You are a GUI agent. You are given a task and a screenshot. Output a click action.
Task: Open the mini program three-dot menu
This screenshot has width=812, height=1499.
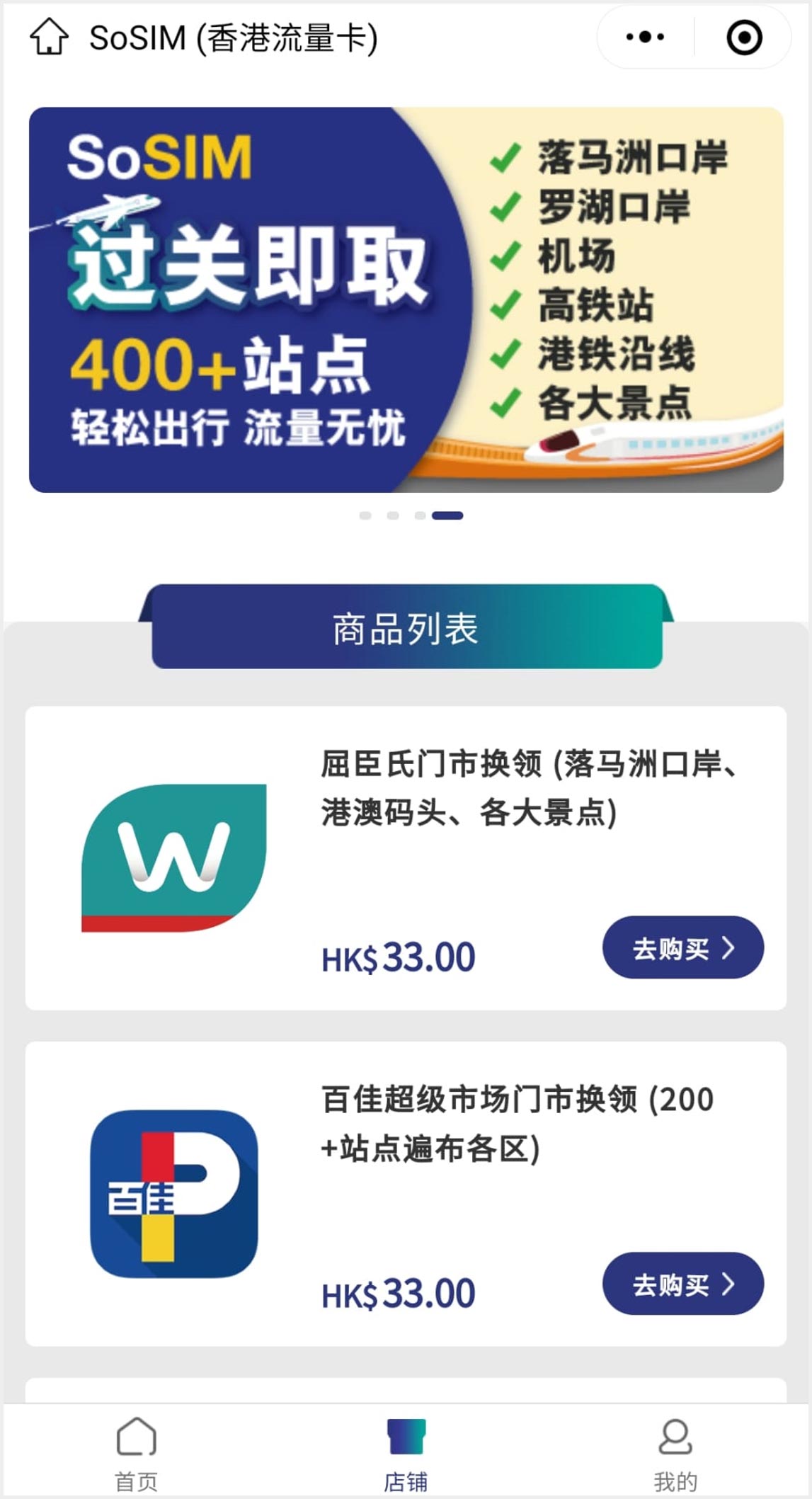click(645, 37)
